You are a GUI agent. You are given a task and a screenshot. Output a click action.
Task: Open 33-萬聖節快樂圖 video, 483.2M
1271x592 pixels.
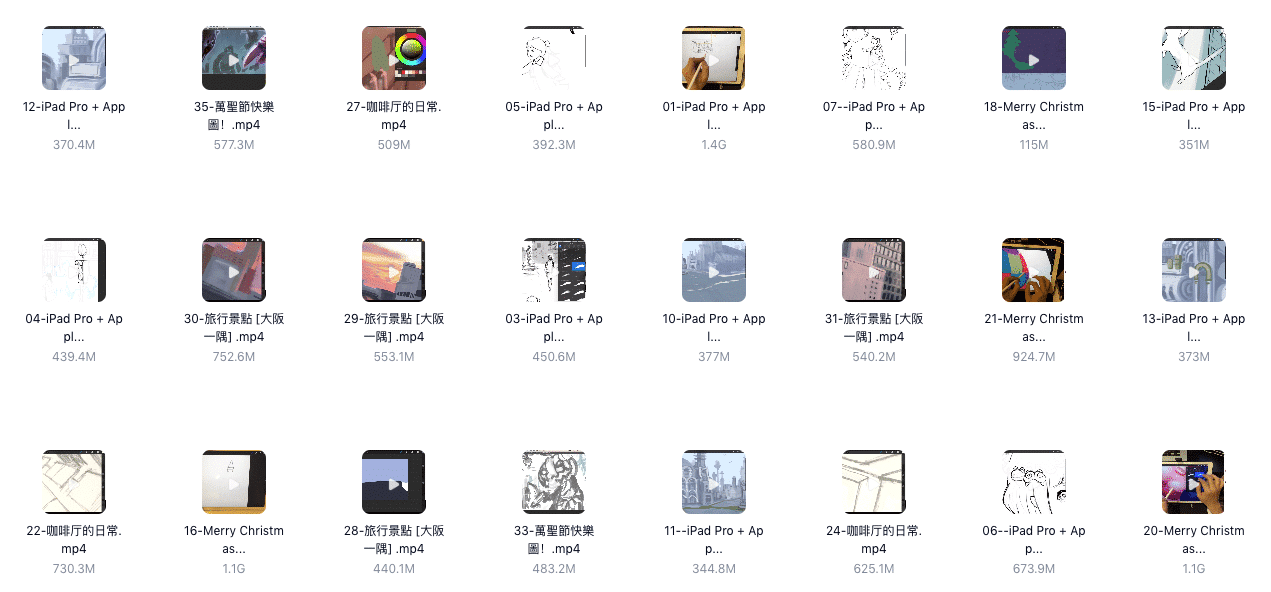pos(554,483)
